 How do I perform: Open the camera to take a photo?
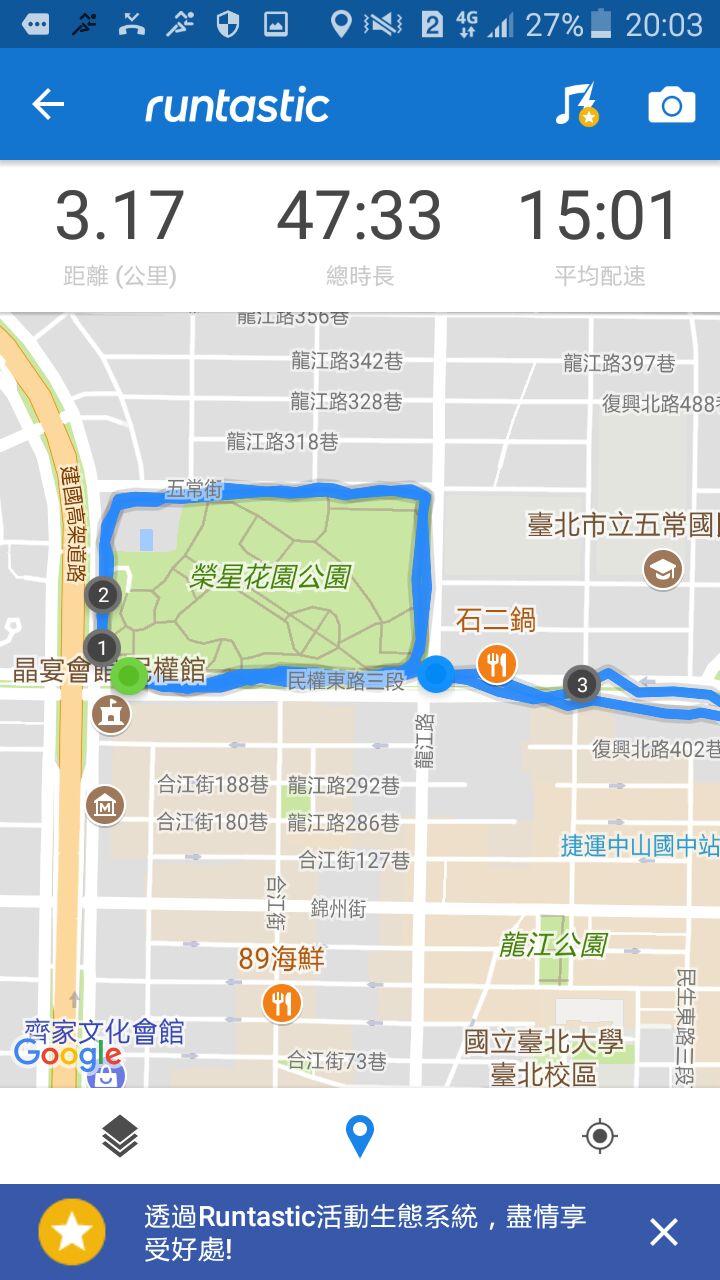671,104
